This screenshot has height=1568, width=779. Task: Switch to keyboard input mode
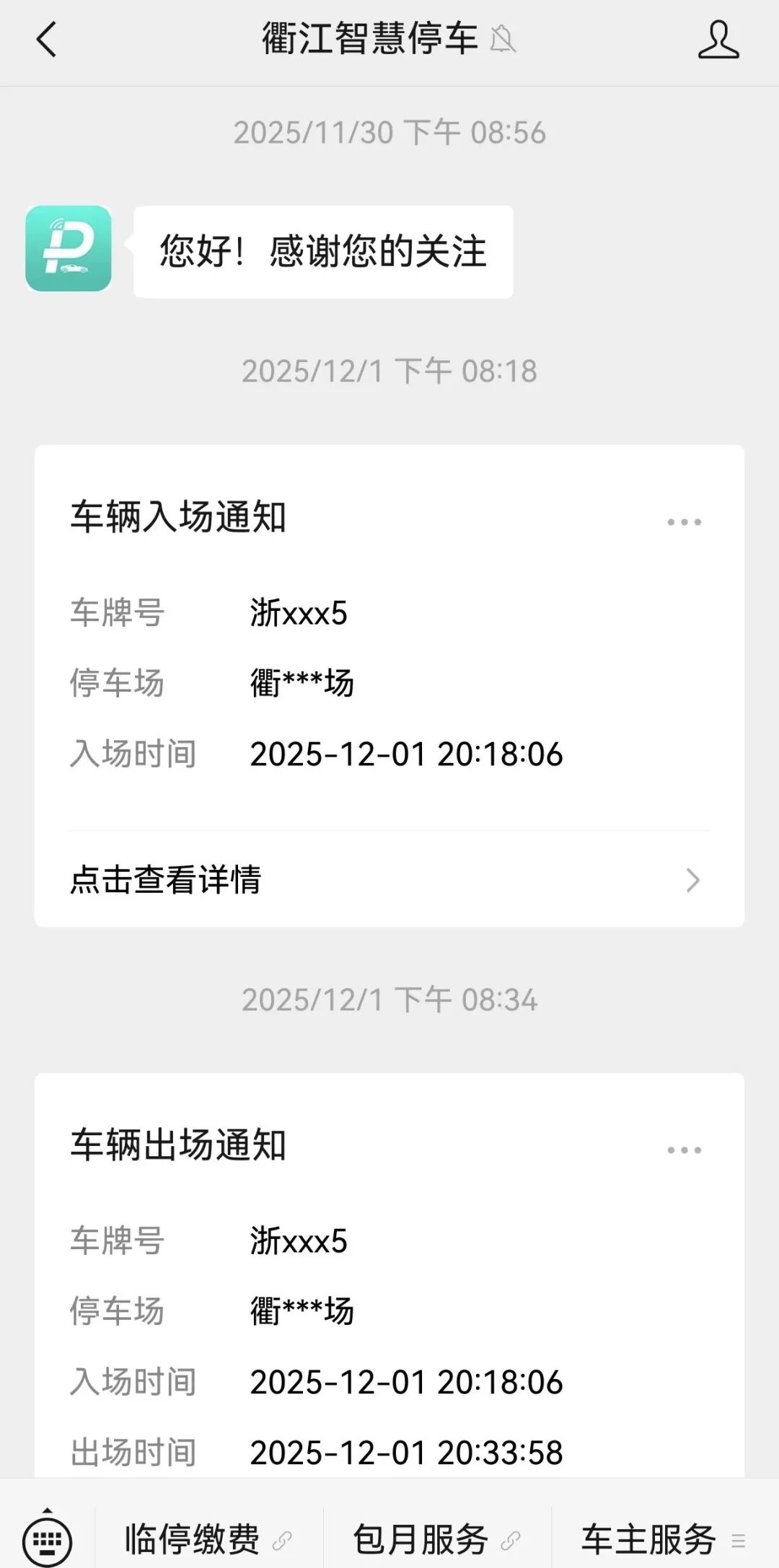pyautogui.click(x=48, y=1540)
